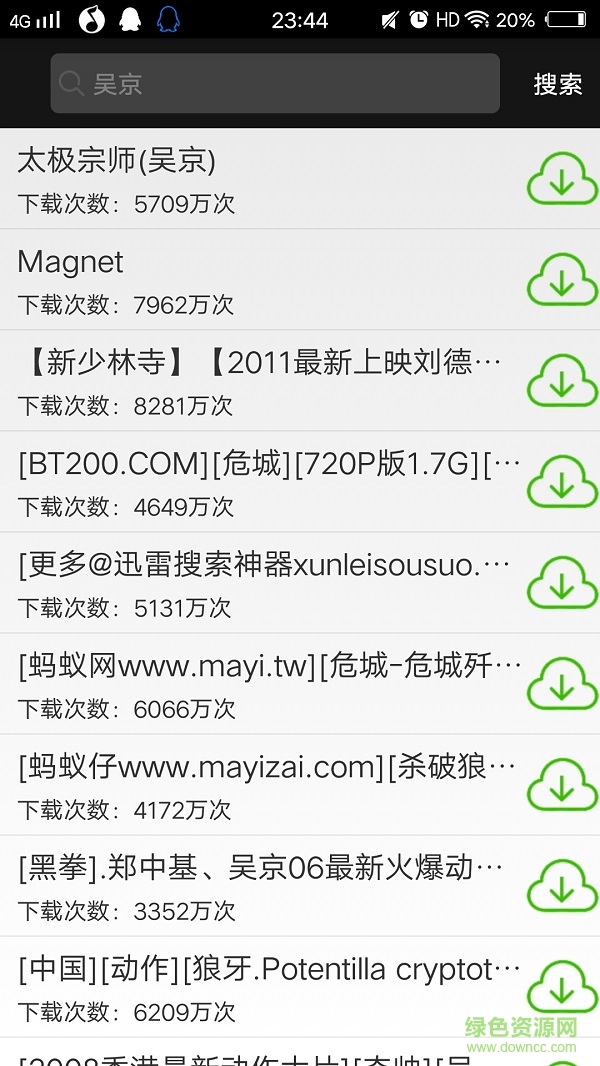Download the 新少林寺 result
Viewport: 600px width, 1066px height.
[x=562, y=381]
